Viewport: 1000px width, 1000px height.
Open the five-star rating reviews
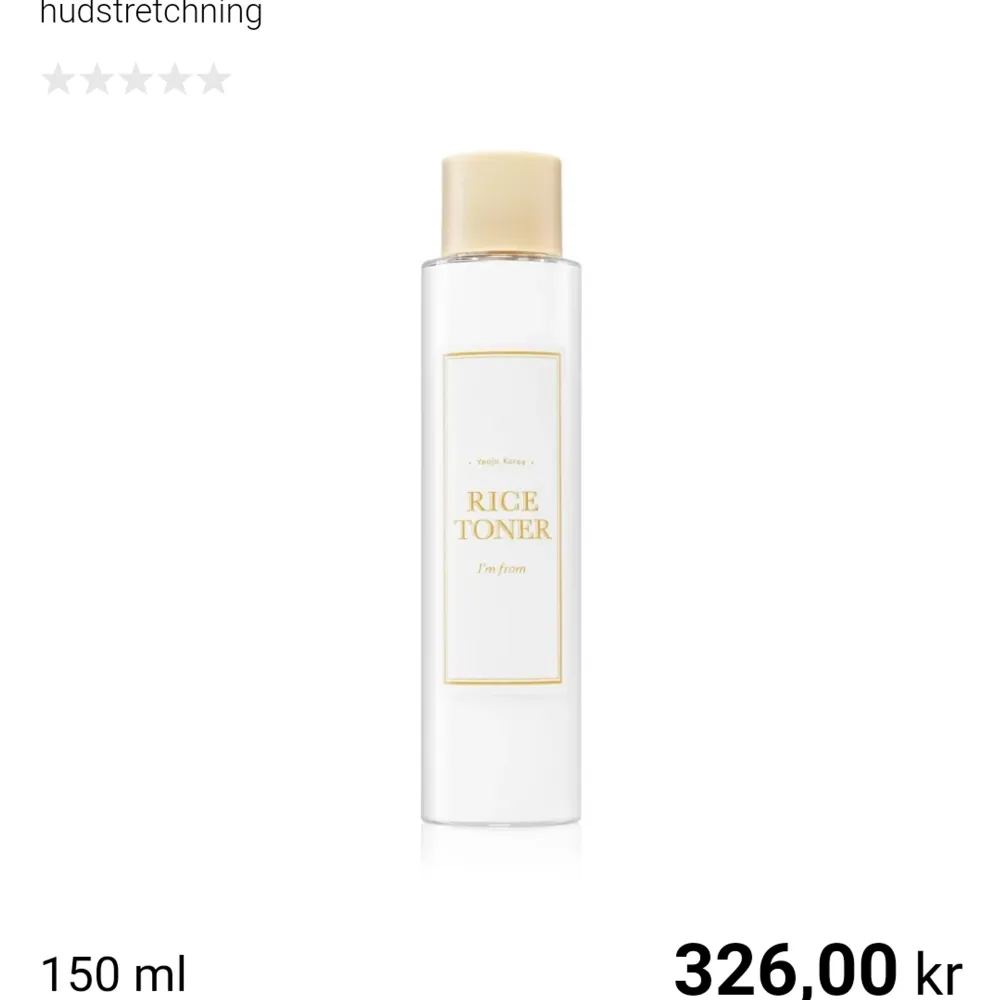(136, 80)
